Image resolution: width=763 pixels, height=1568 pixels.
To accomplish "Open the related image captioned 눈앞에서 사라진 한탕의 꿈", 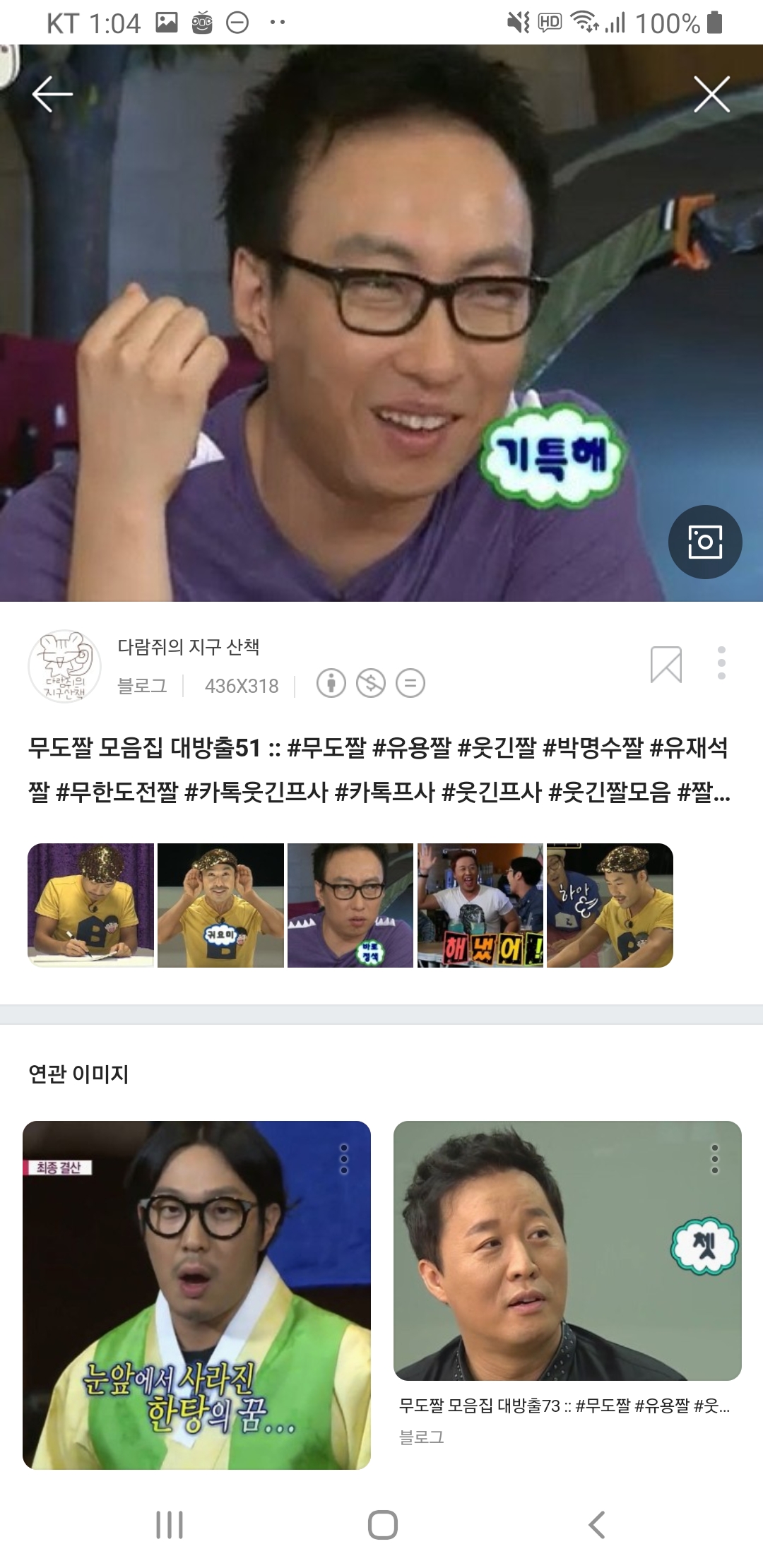I will pyautogui.click(x=196, y=1295).
